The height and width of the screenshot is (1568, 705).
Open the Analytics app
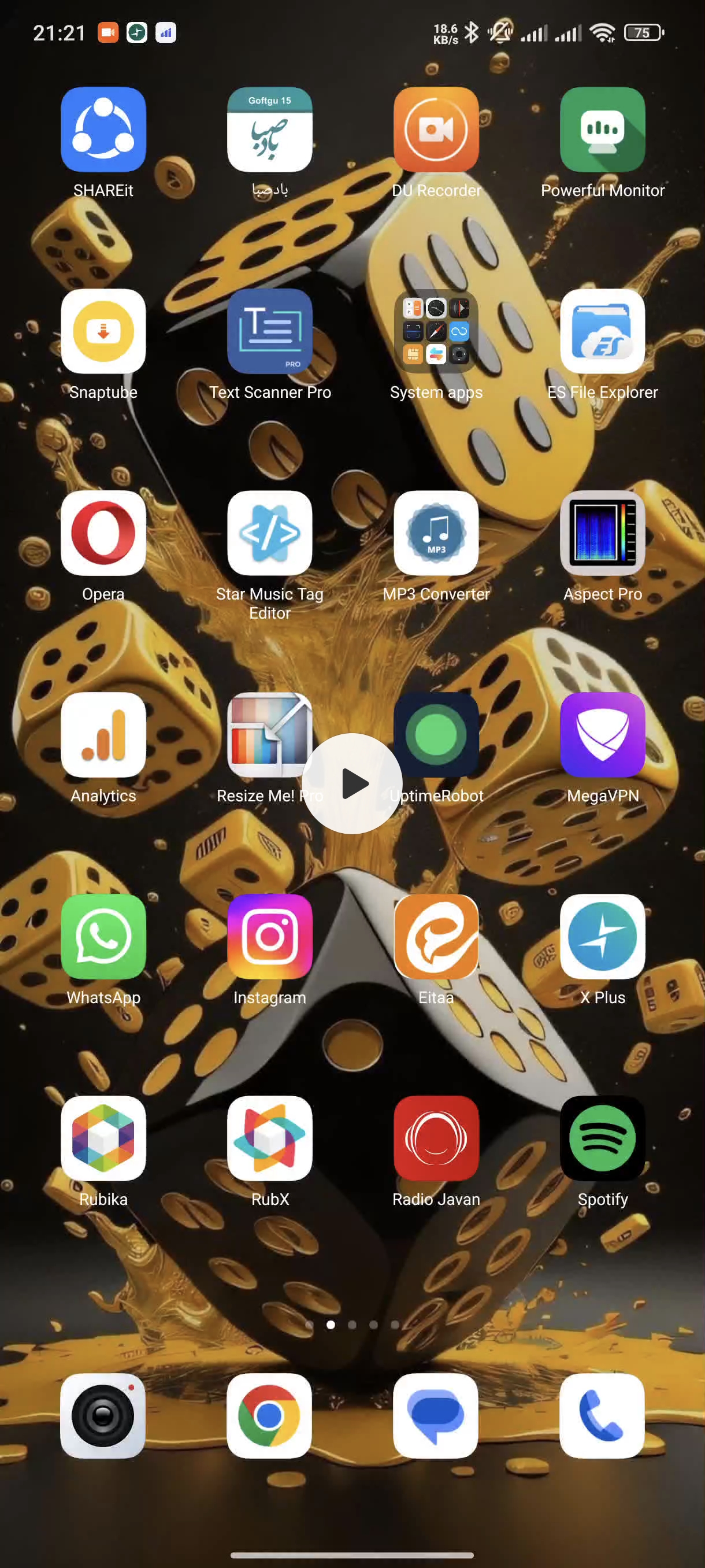(103, 735)
